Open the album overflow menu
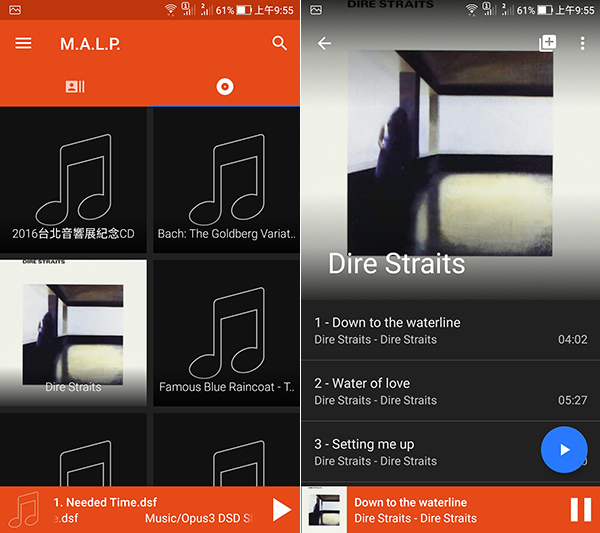The width and height of the screenshot is (600, 533). pyautogui.click(x=582, y=44)
